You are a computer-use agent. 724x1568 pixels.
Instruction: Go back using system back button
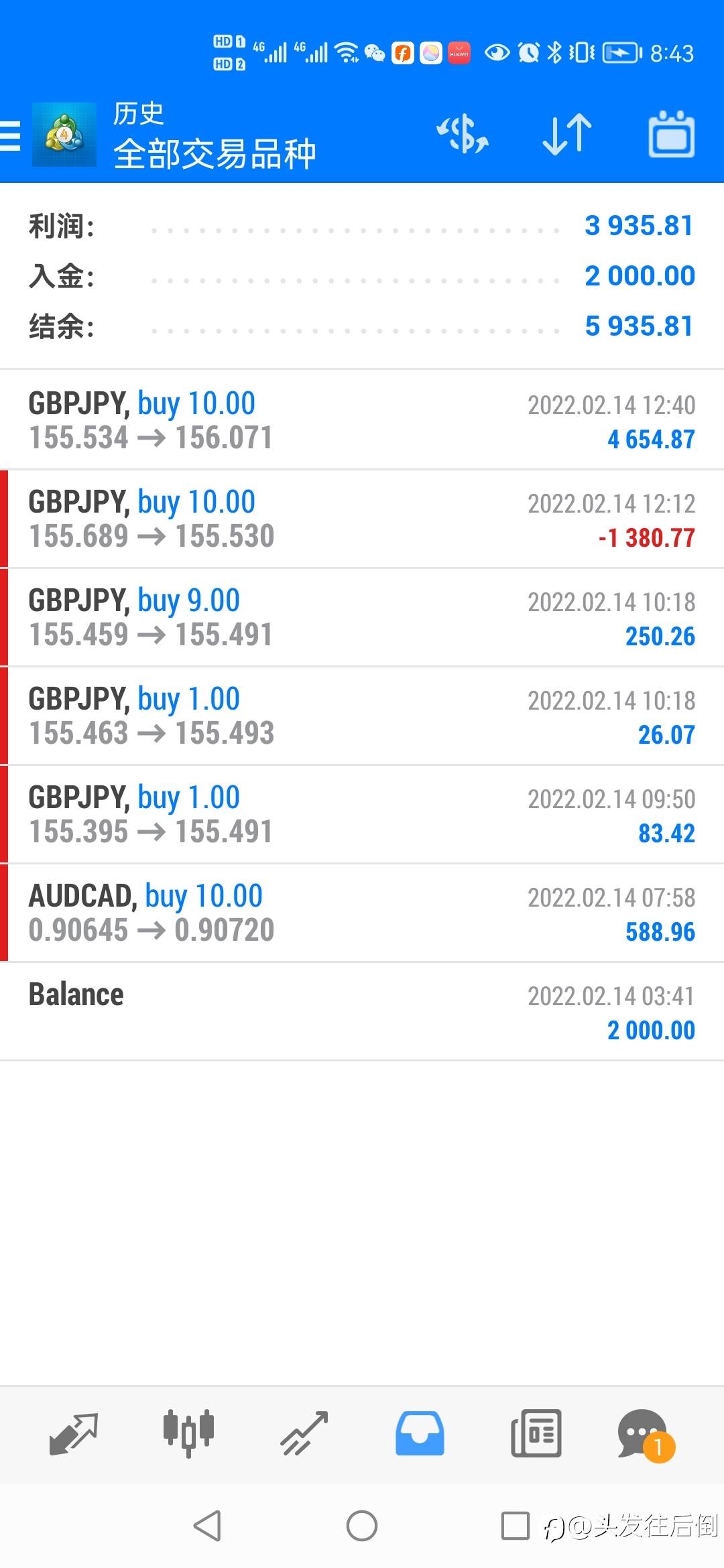[x=207, y=1526]
